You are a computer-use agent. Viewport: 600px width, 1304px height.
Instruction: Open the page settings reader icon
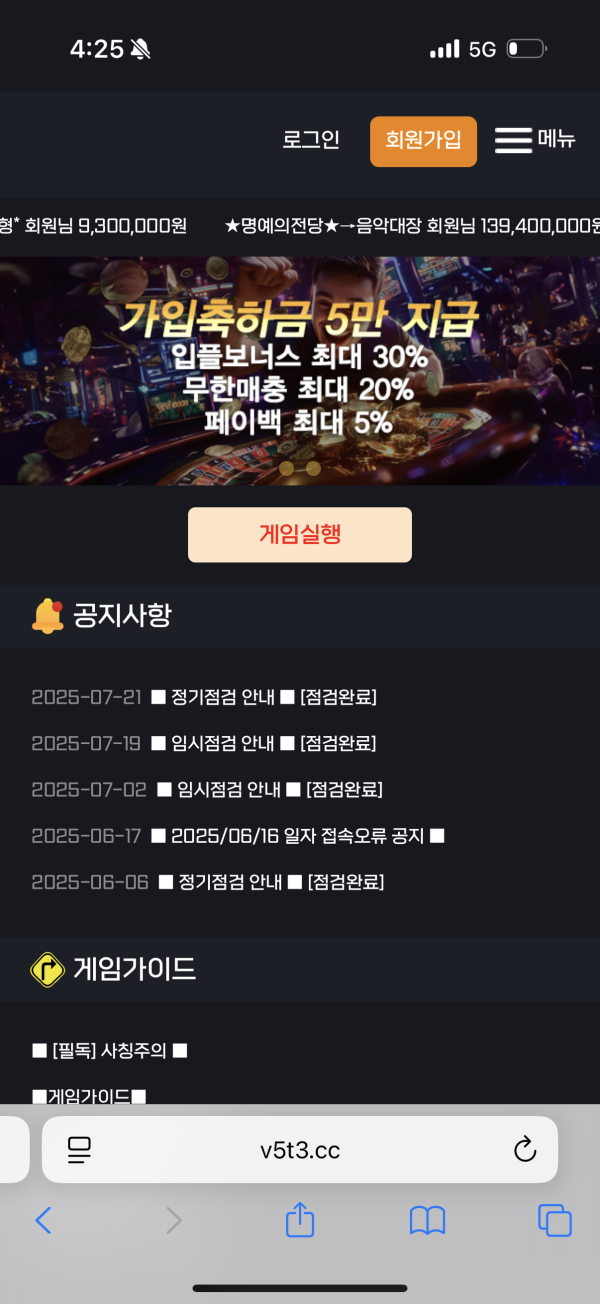pyautogui.click(x=80, y=1150)
